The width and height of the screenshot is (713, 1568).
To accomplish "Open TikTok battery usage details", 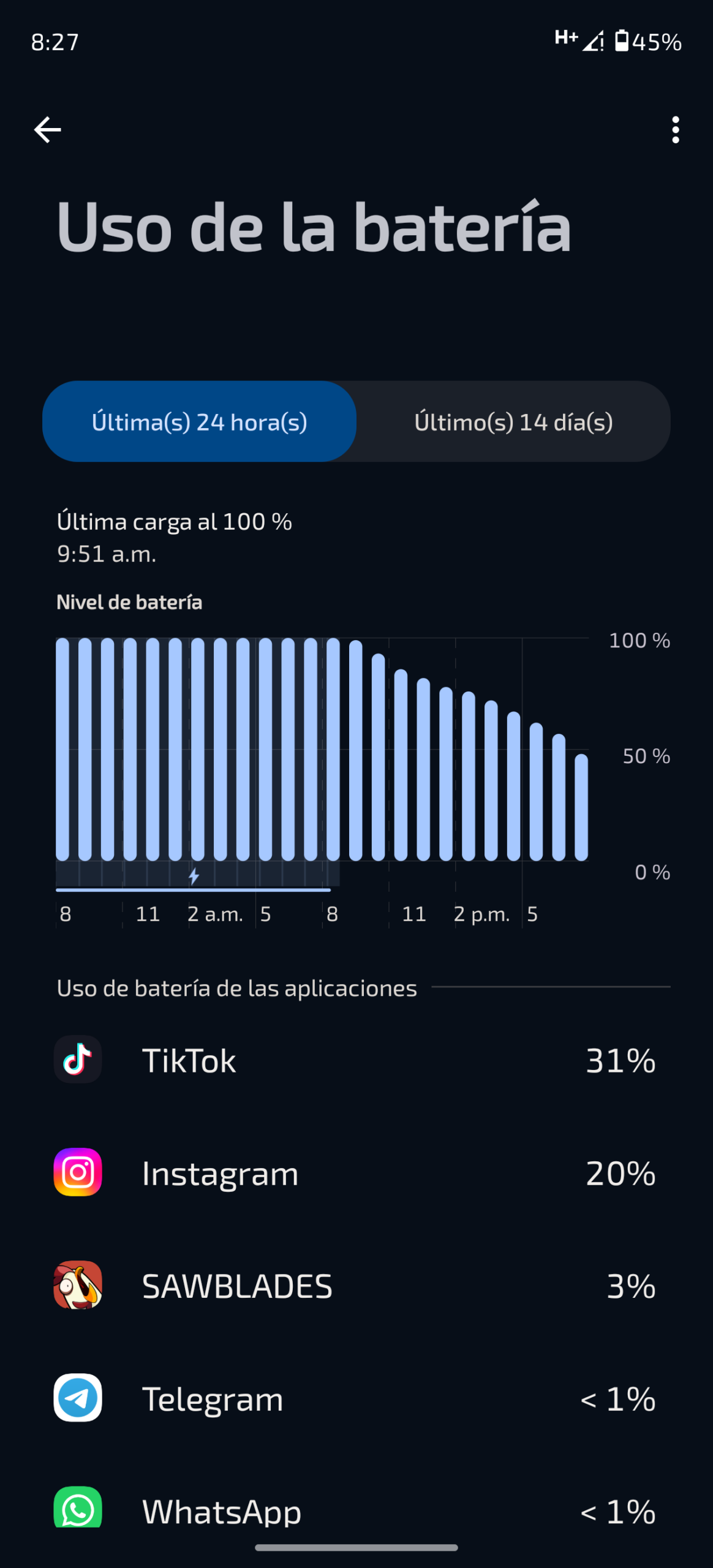I will 355,1060.
